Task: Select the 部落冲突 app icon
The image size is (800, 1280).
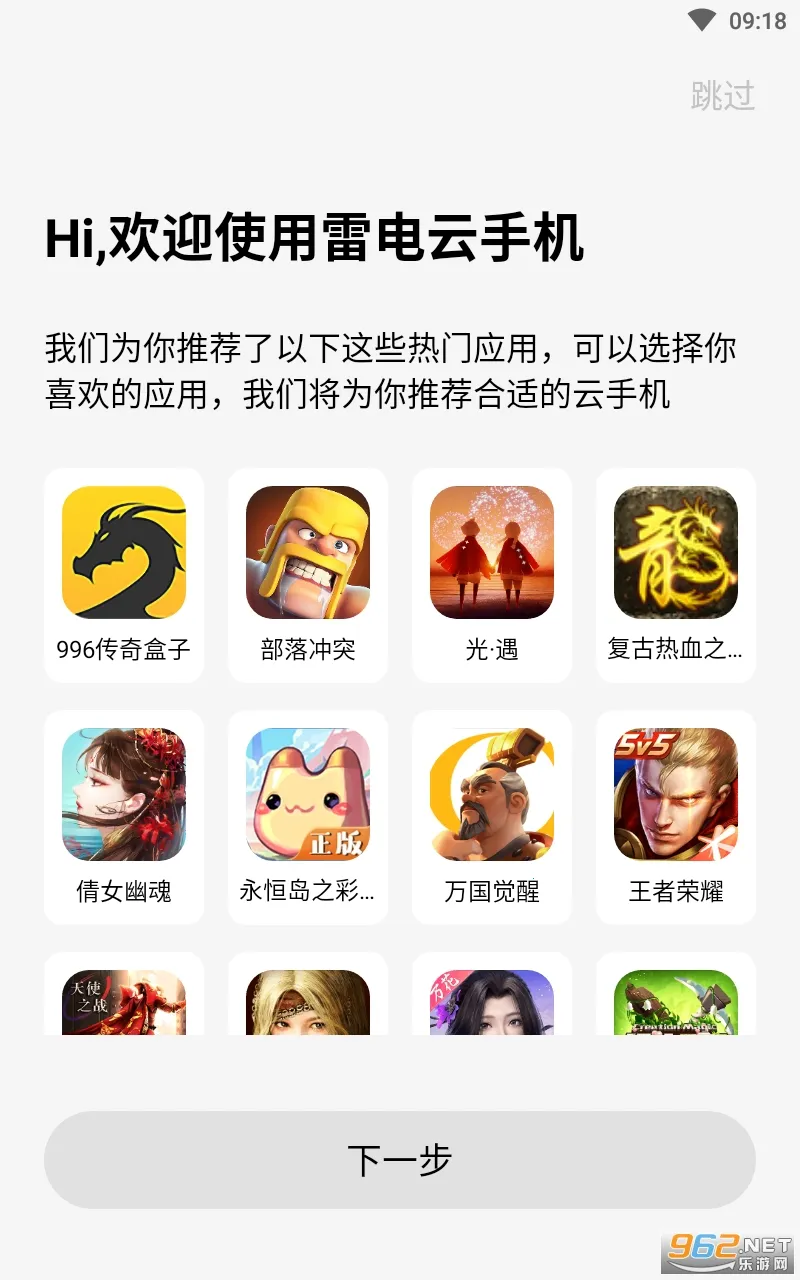Action: pos(307,552)
